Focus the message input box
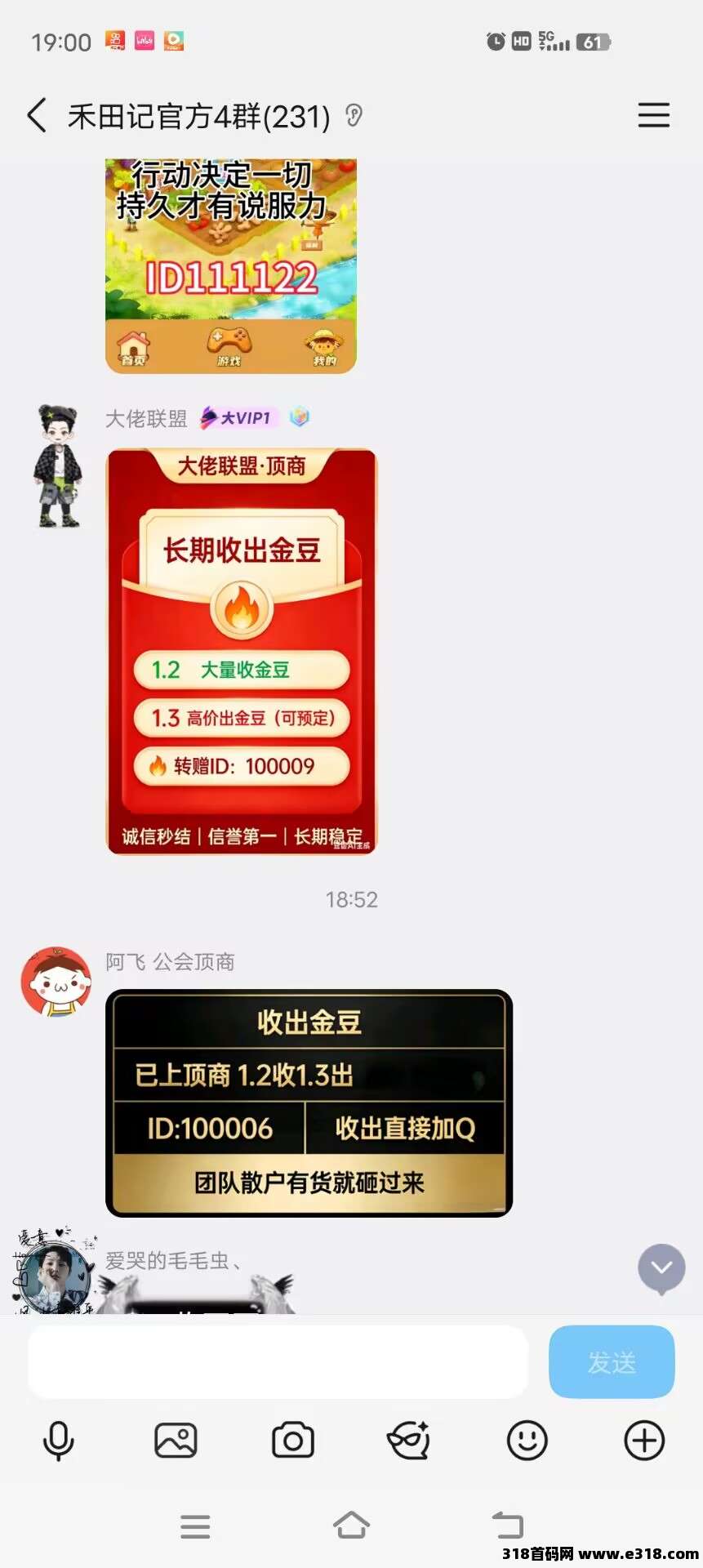Viewport: 703px width, 1568px height. (x=278, y=1361)
